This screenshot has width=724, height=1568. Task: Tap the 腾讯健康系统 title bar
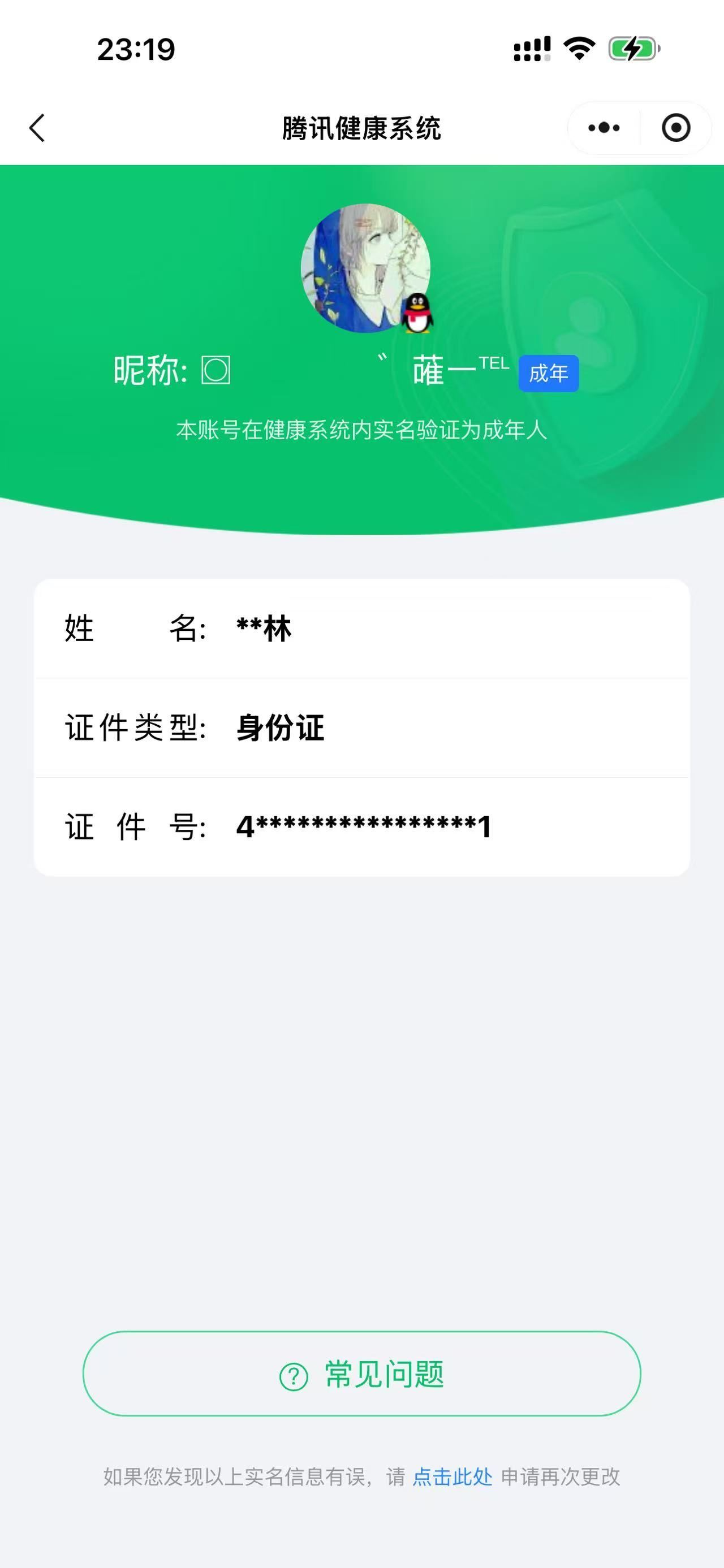point(361,127)
